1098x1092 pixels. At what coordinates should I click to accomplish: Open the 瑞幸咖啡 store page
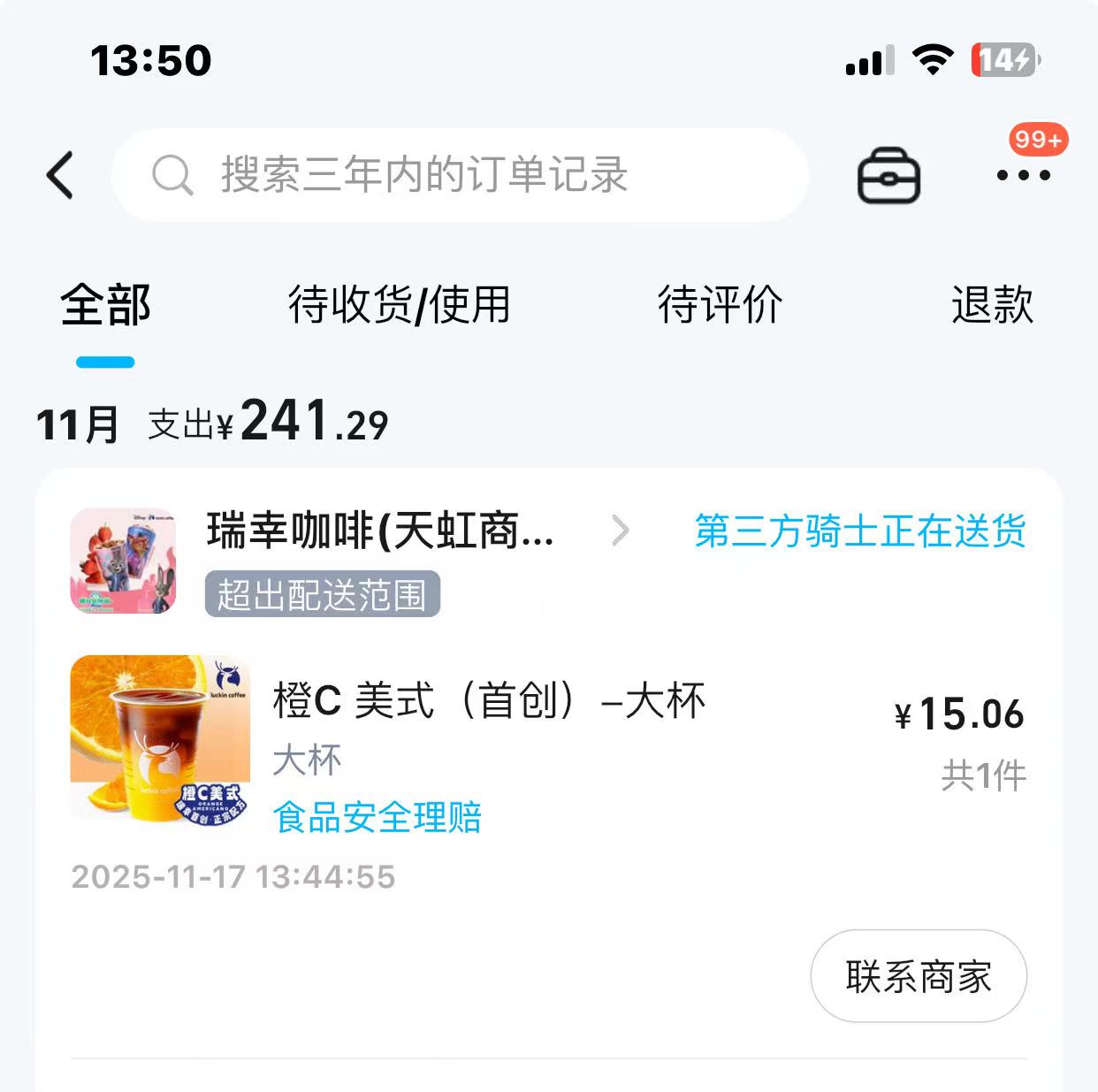click(380, 531)
